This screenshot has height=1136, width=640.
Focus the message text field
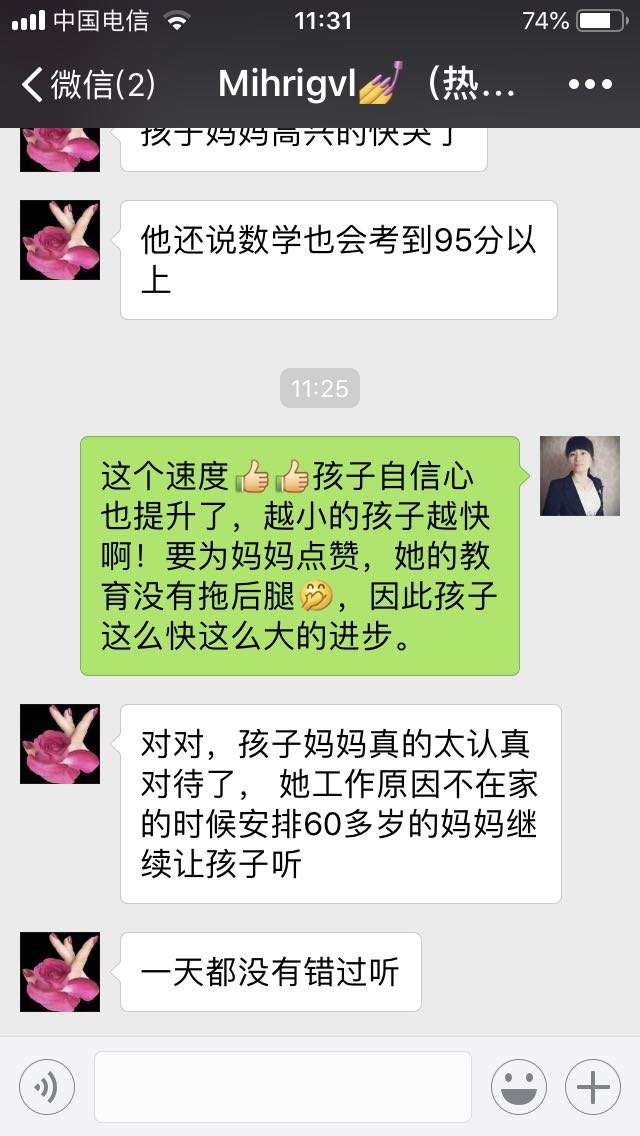pyautogui.click(x=283, y=1086)
